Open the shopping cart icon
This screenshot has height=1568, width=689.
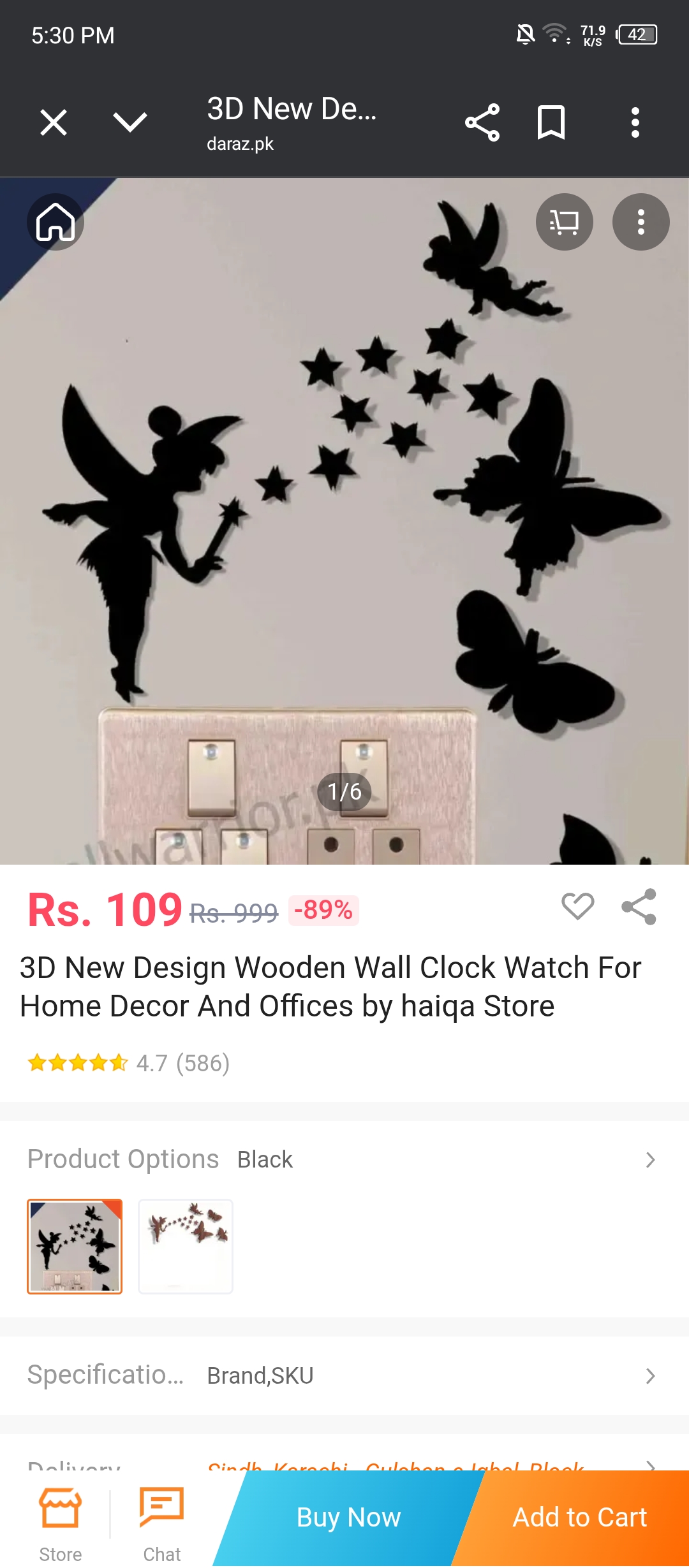point(564,222)
